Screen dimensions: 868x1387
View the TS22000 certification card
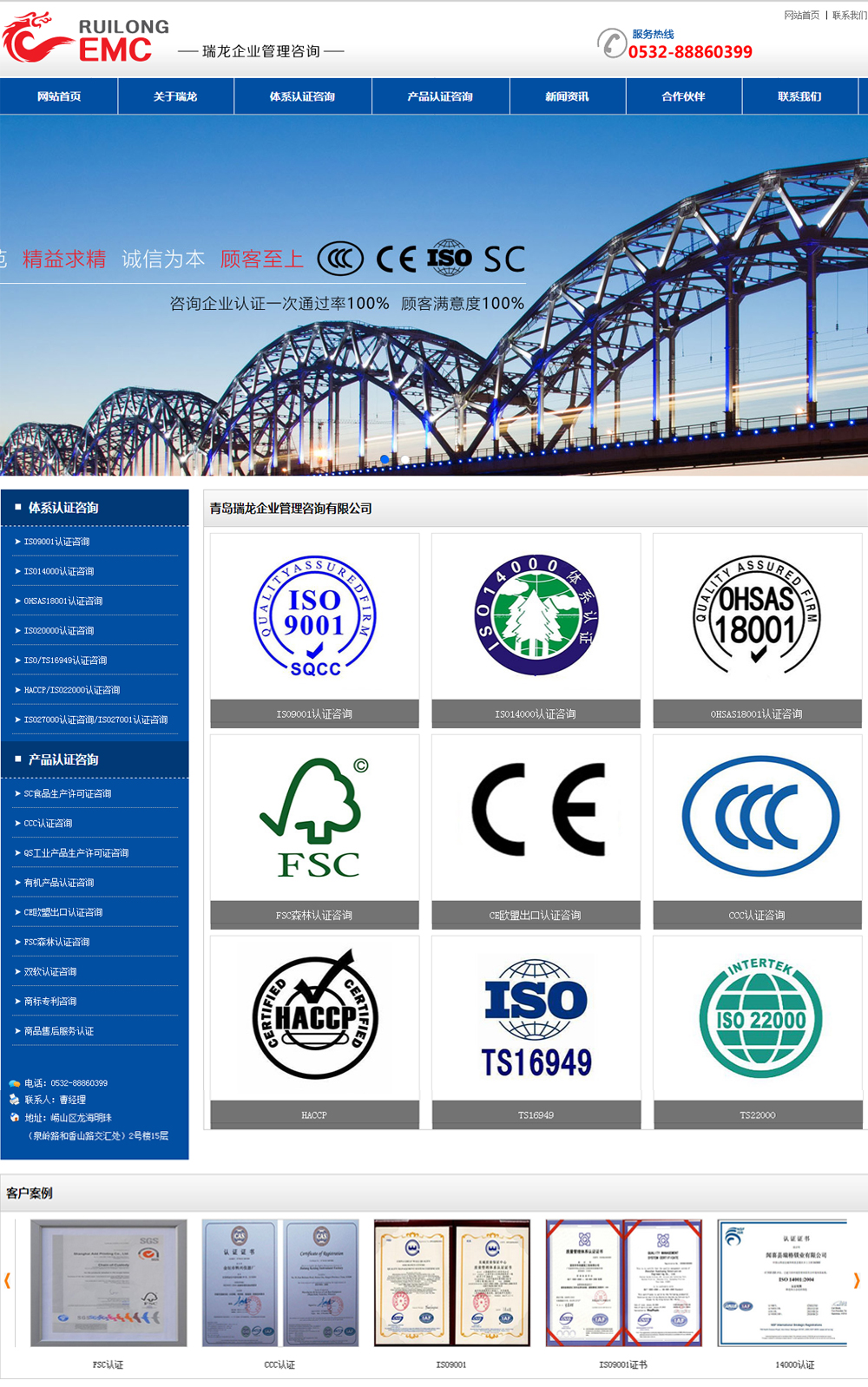pos(757,1018)
